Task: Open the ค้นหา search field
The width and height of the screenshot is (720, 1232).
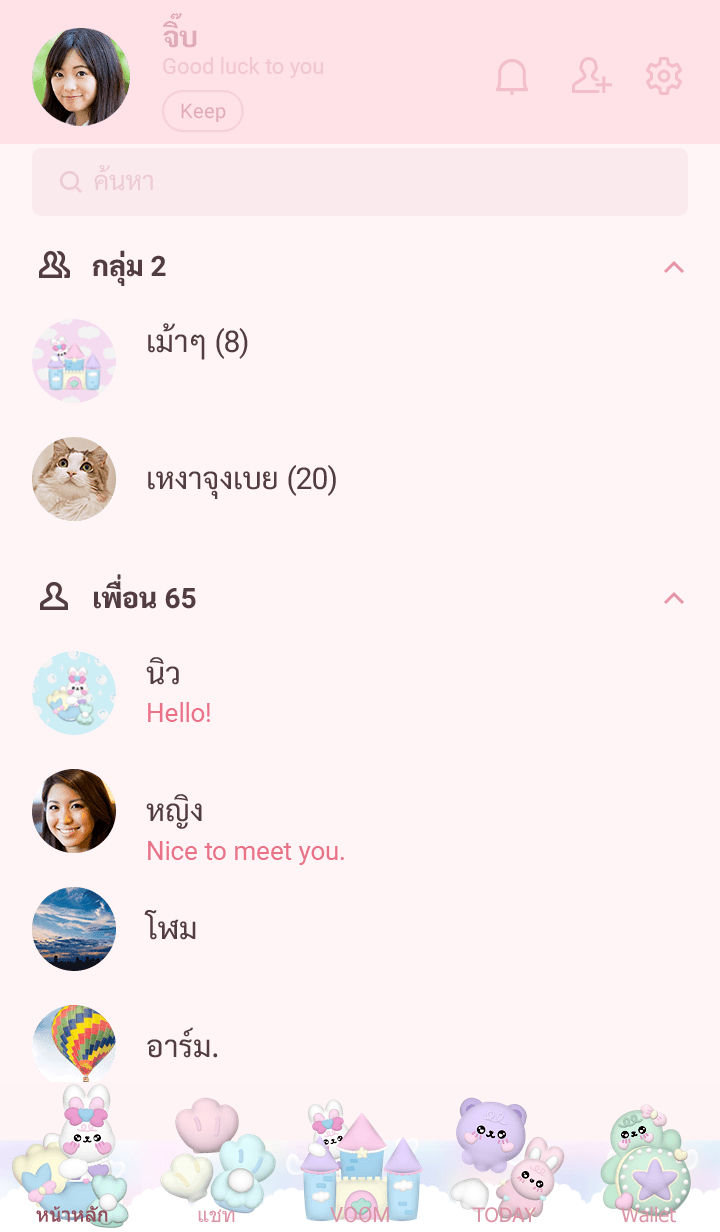Action: [360, 182]
